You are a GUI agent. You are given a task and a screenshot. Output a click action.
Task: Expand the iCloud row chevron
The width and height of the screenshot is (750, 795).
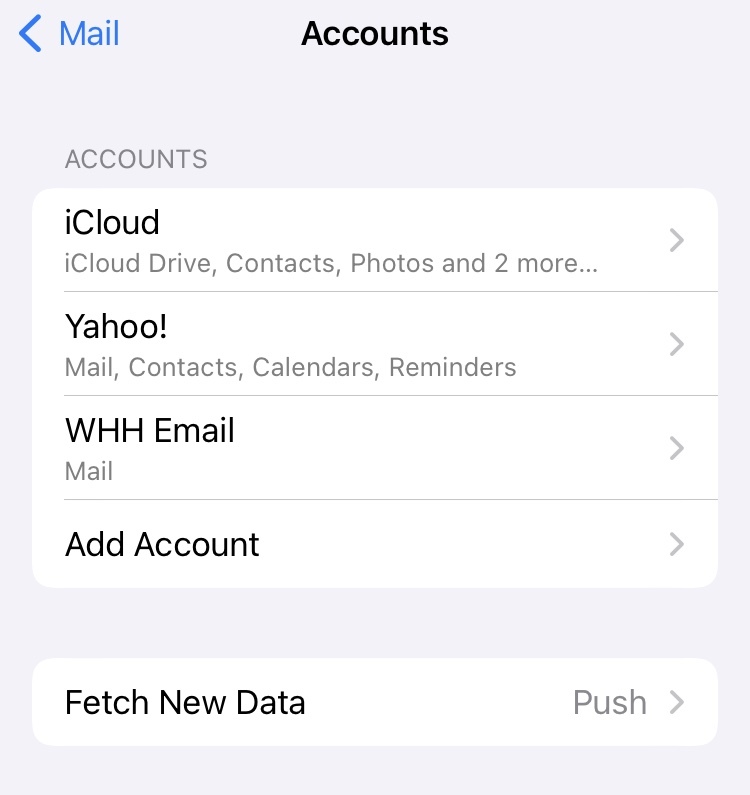(676, 240)
